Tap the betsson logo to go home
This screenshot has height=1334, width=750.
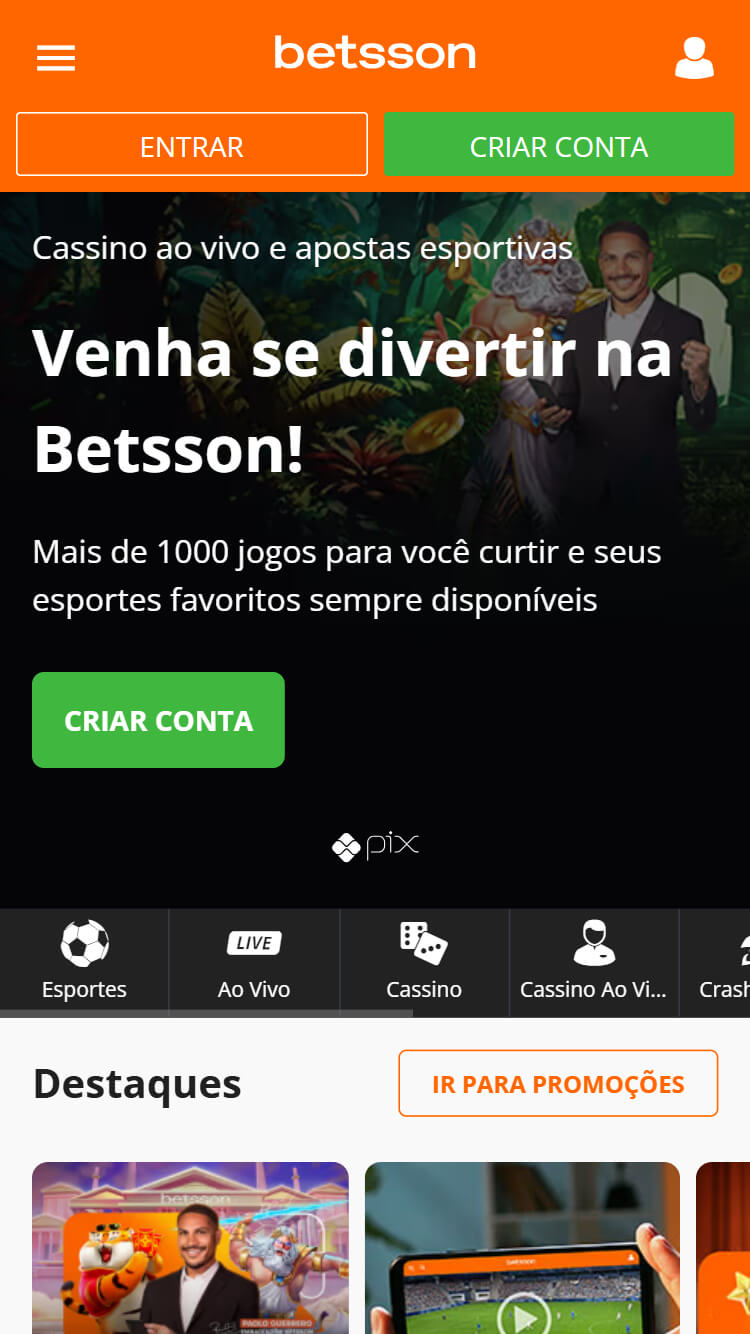pos(375,53)
